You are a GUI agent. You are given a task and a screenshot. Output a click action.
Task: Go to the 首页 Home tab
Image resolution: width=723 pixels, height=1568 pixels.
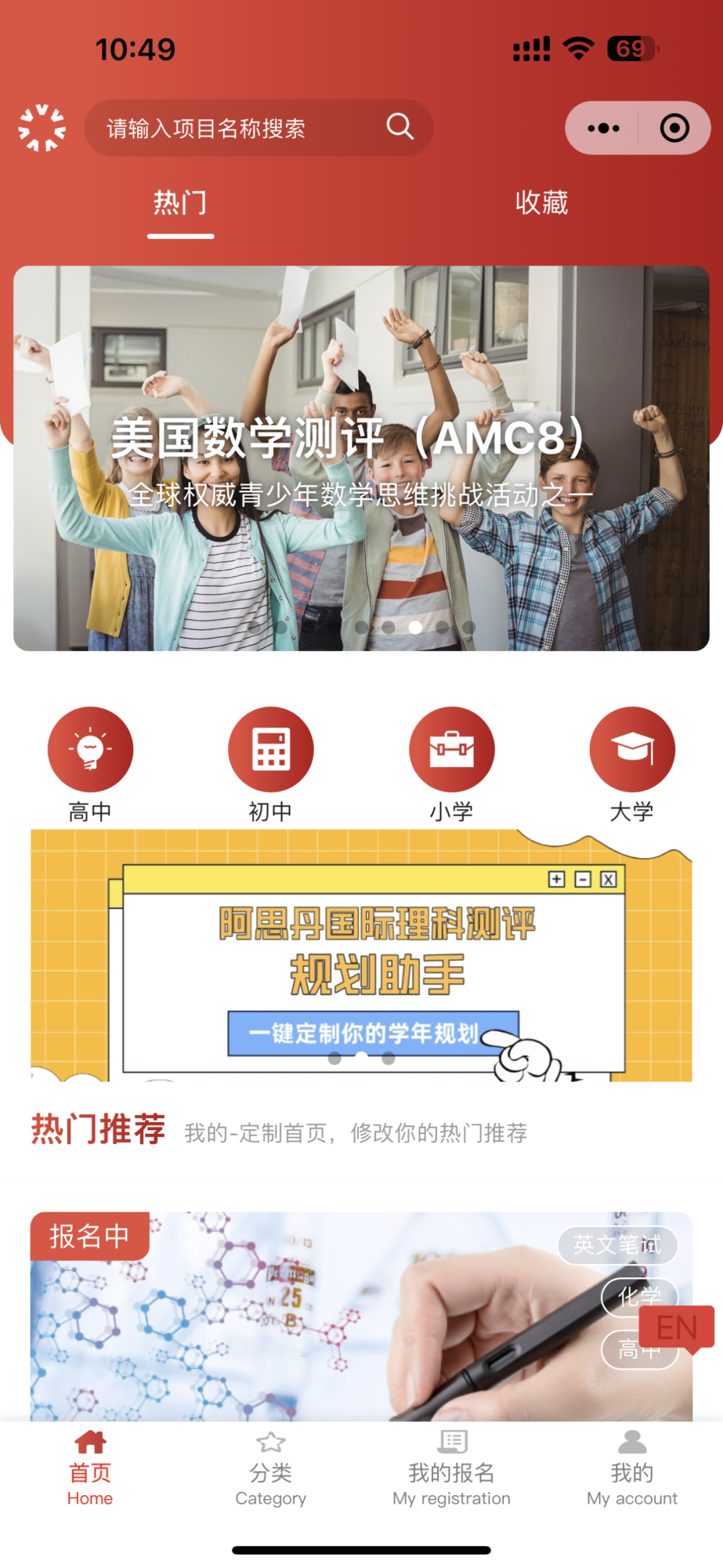90,1470
